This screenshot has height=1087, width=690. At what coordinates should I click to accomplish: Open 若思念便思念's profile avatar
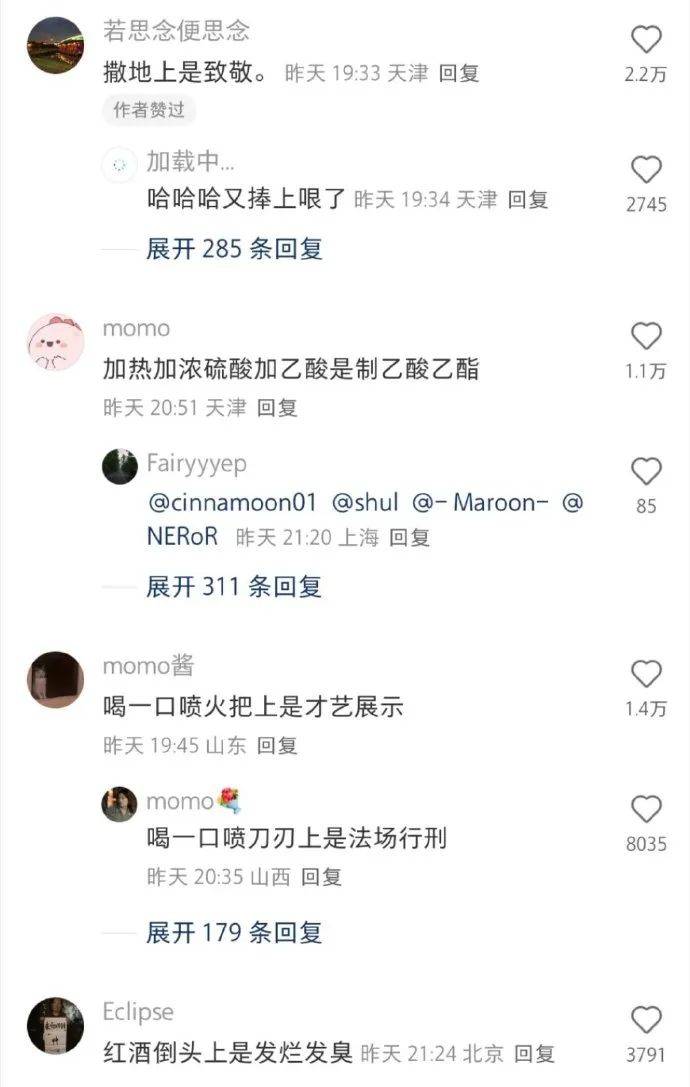click(55, 45)
